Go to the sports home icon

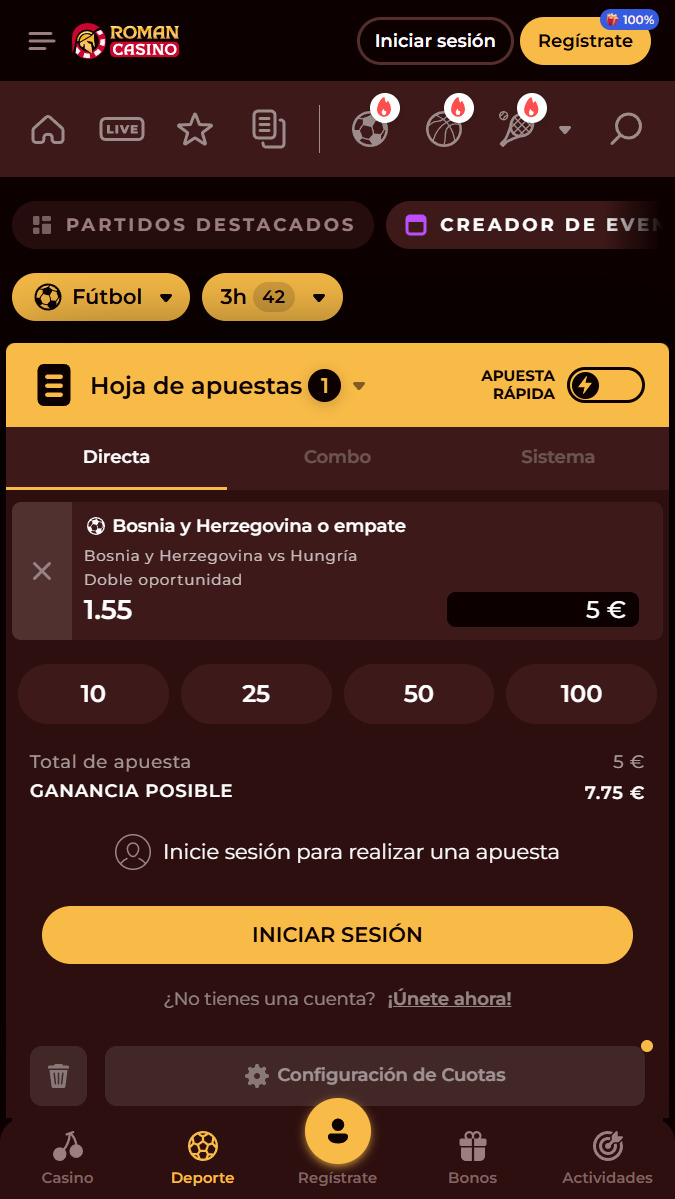[48, 129]
